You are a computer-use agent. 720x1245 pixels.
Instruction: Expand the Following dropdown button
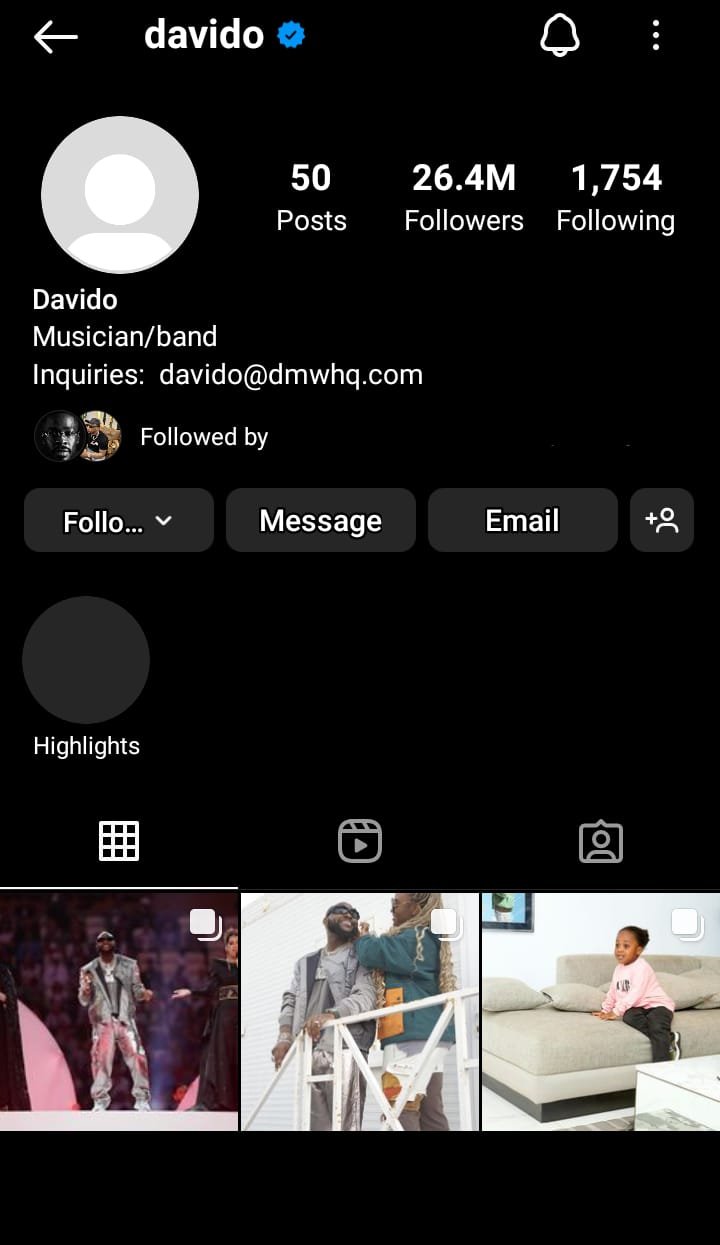(119, 520)
